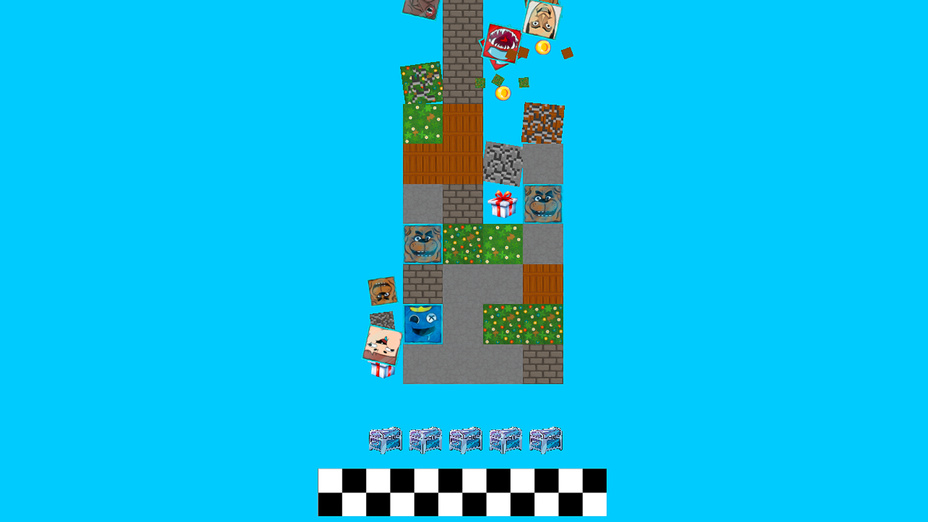The height and width of the screenshot is (522, 928).
Task: Tap the gift box between cobblestone and grass
Action: [502, 204]
